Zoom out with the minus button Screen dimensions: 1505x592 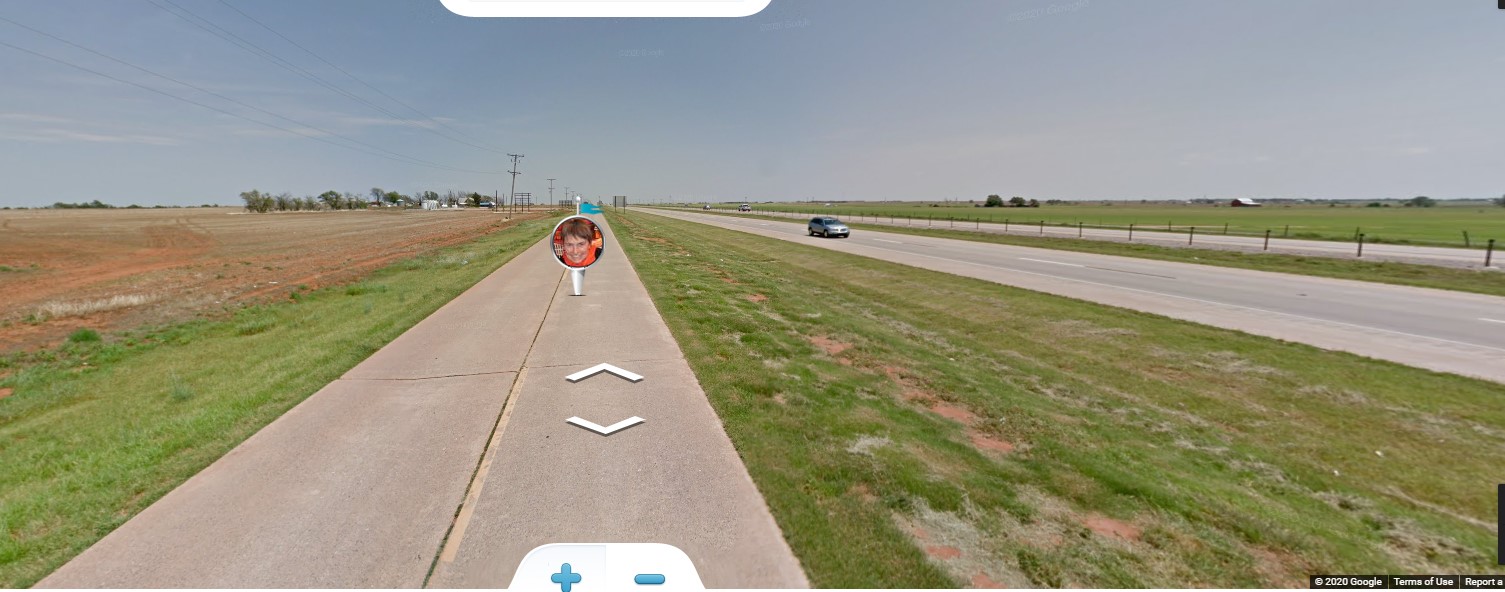click(649, 578)
